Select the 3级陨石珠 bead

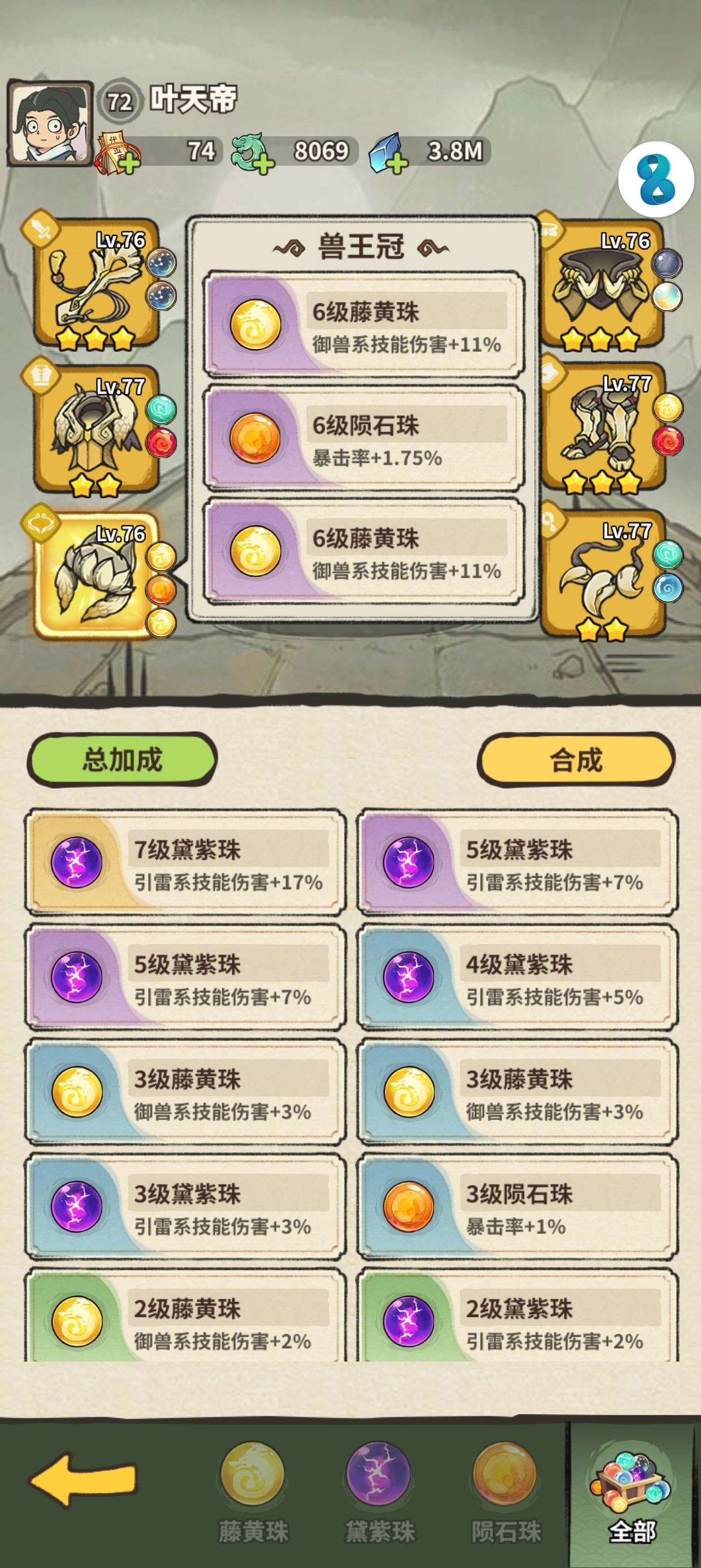tap(518, 1207)
